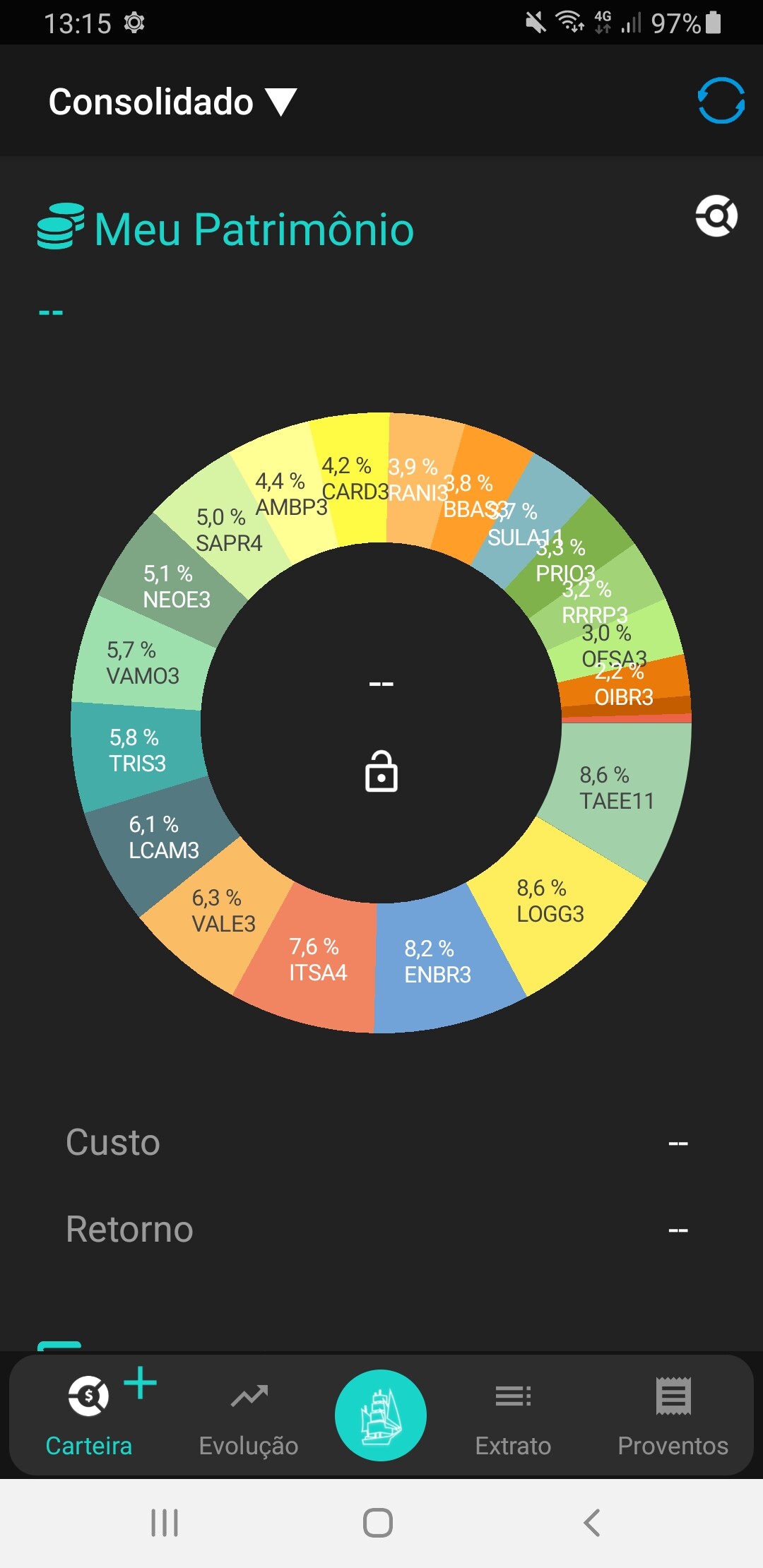Switch to the Extrato tab
Viewport: 763px width, 1568px height.
tap(513, 1417)
